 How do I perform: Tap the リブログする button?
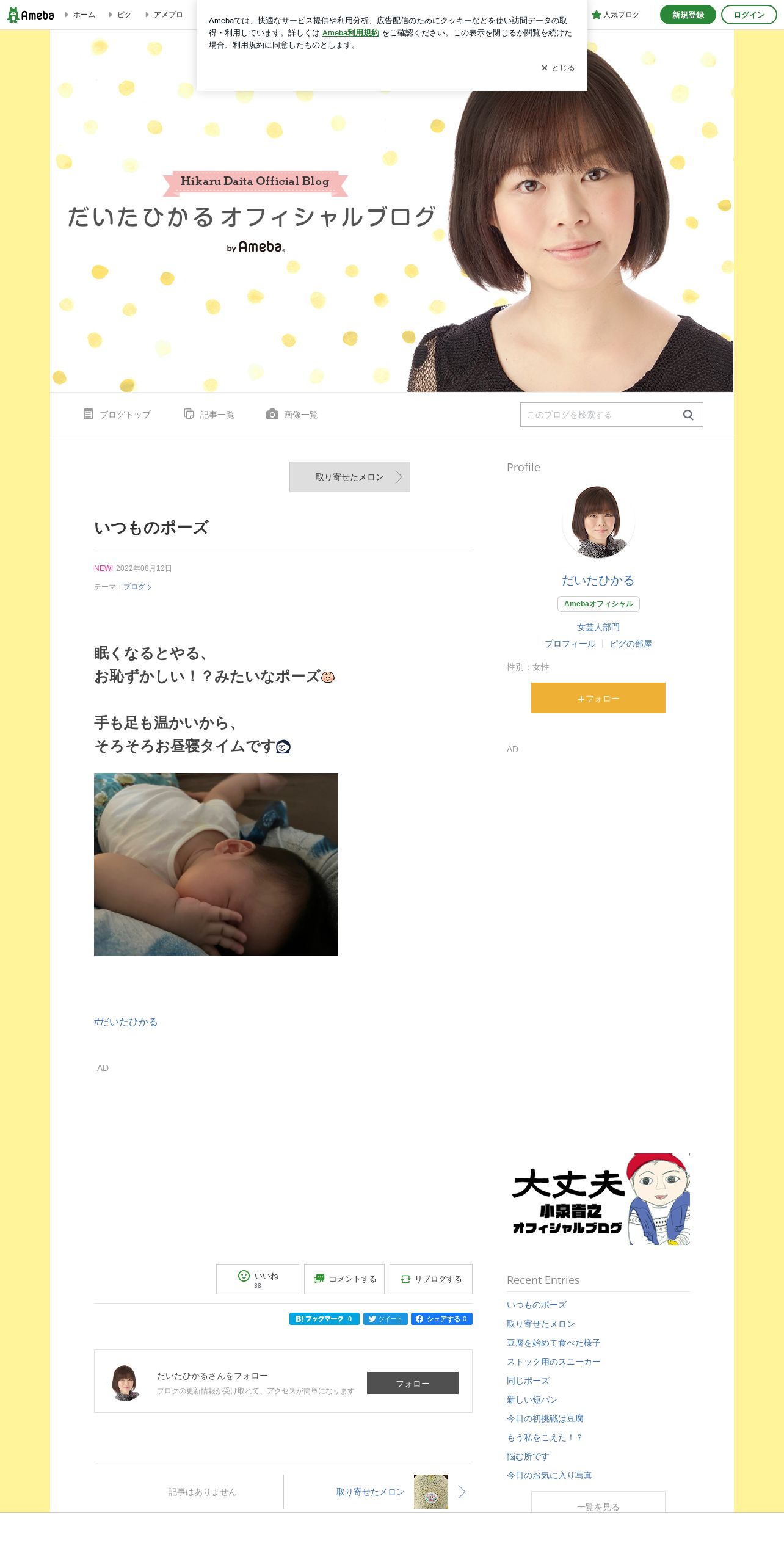(431, 1279)
